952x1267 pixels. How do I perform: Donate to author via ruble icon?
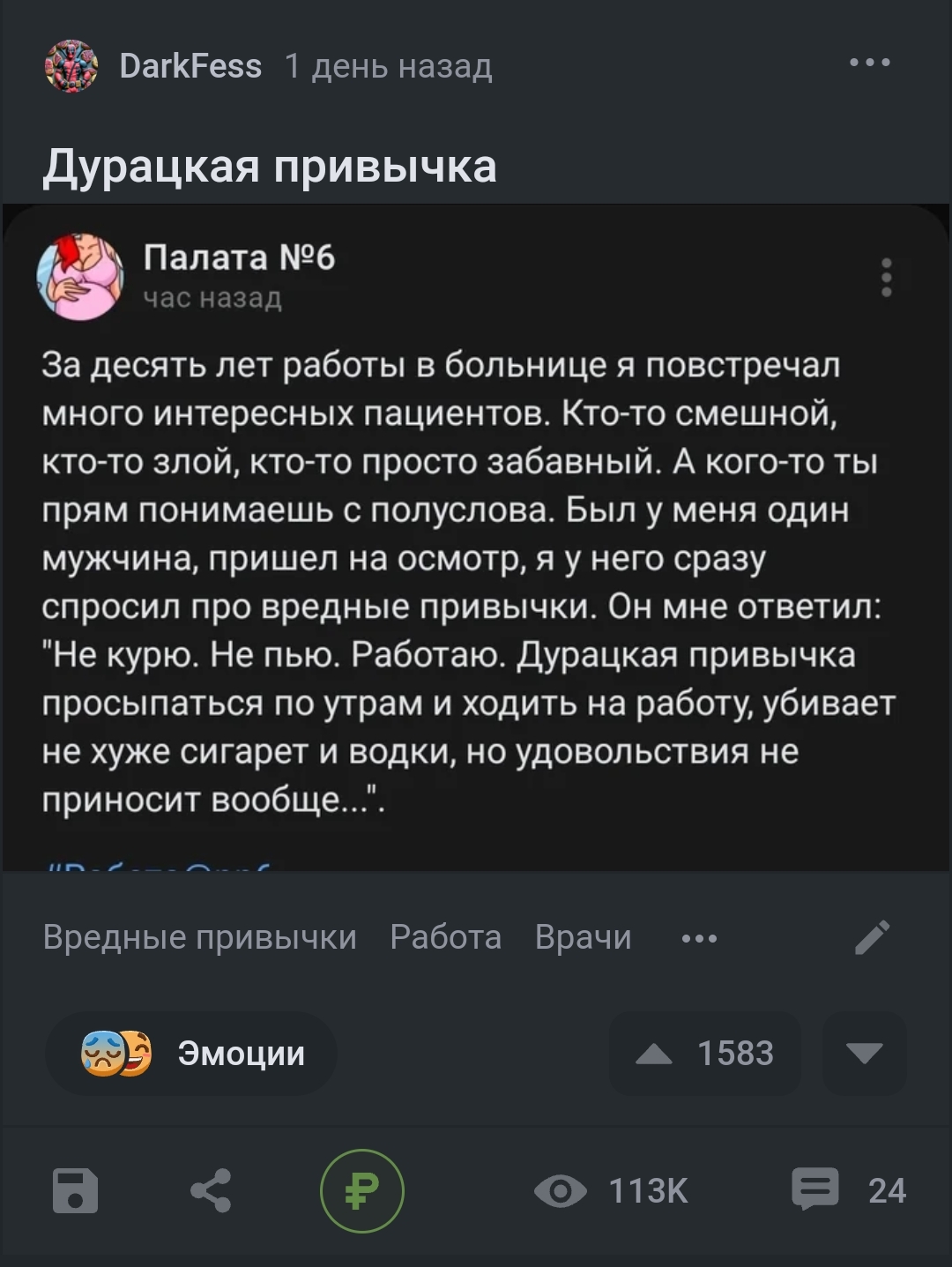click(x=361, y=1191)
